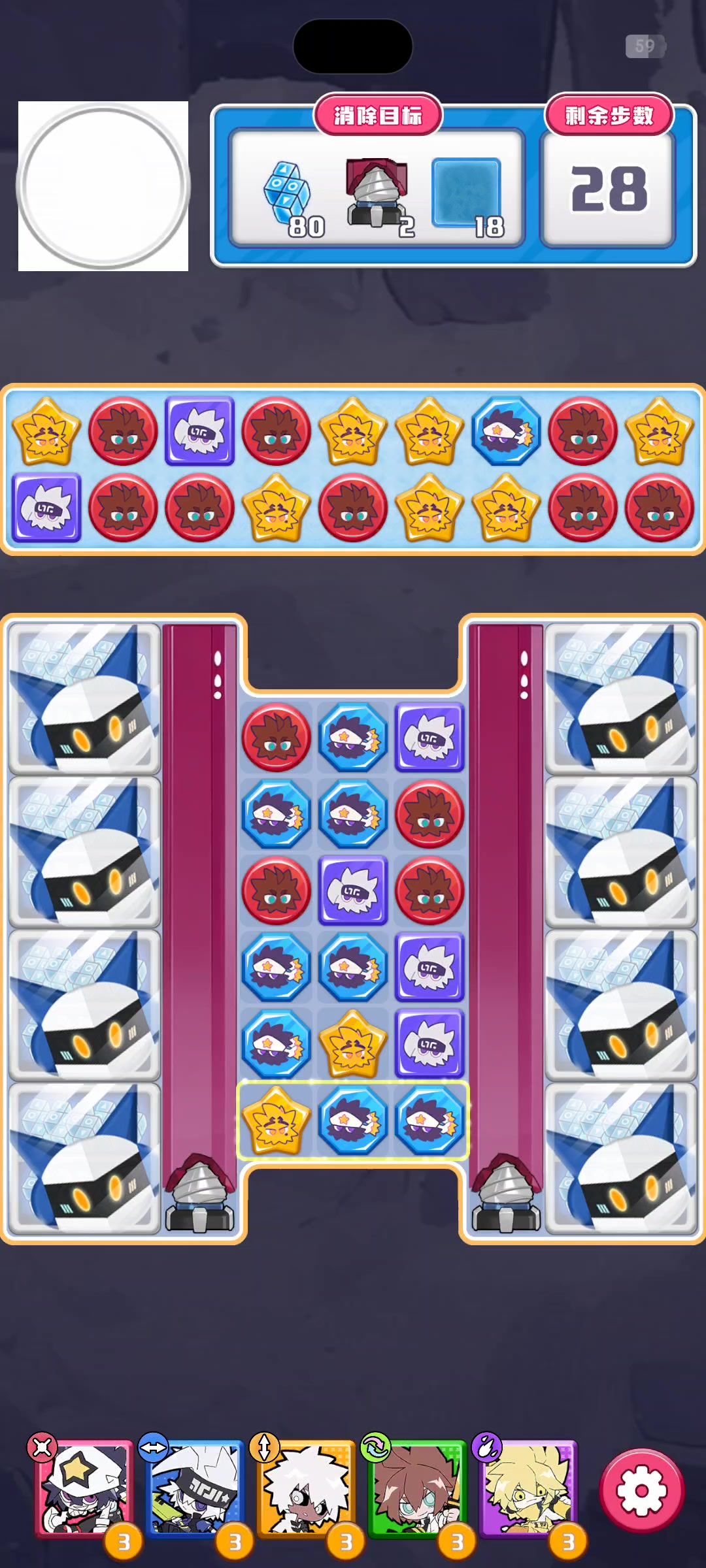Select the purple bomb character booster

(x=527, y=1489)
